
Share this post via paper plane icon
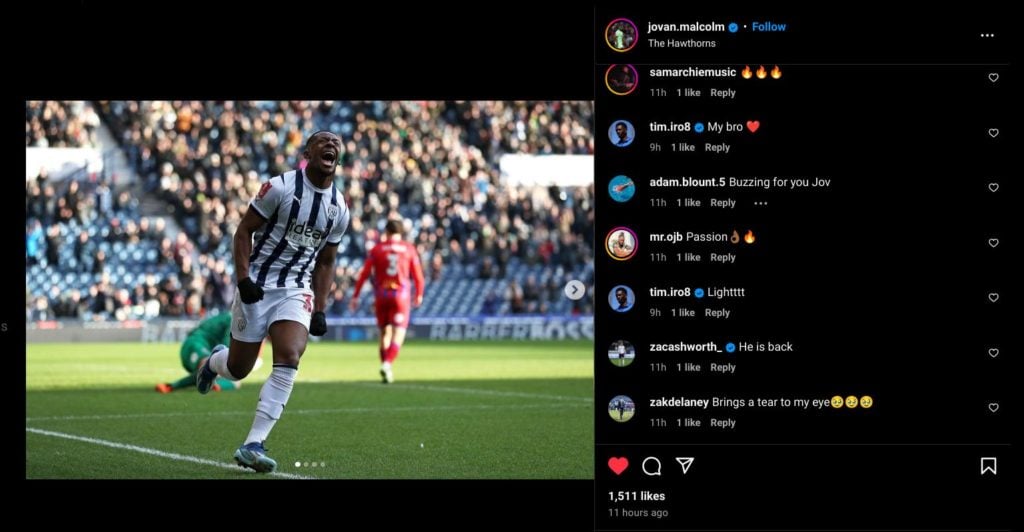point(685,466)
